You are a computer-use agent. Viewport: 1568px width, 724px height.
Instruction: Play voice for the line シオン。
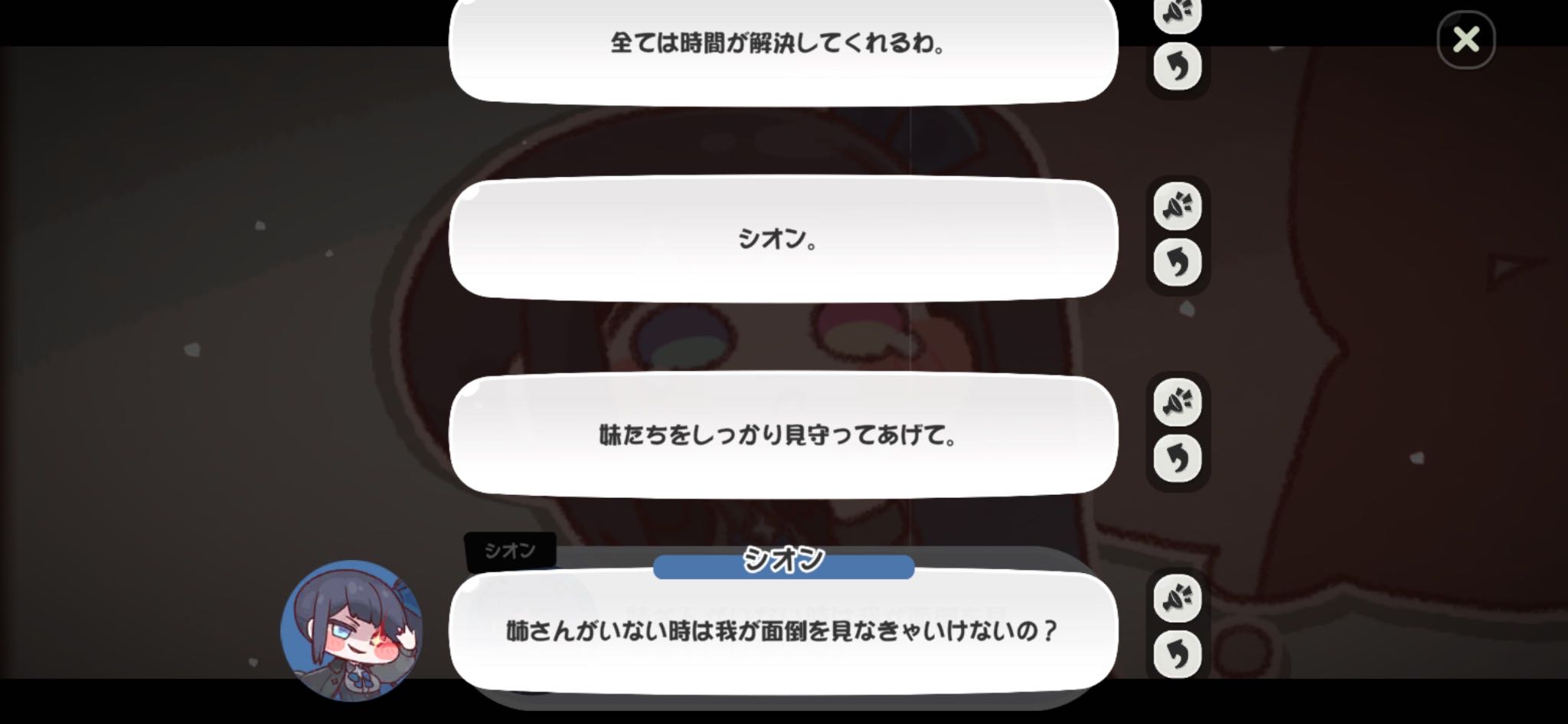1178,206
